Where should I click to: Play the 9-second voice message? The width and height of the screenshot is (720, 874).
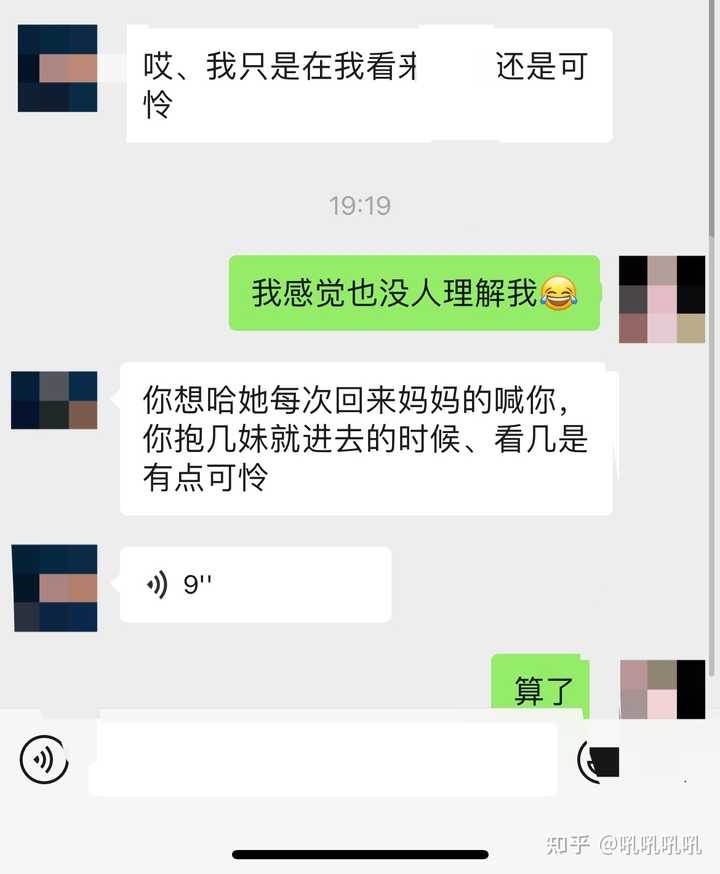point(255,585)
